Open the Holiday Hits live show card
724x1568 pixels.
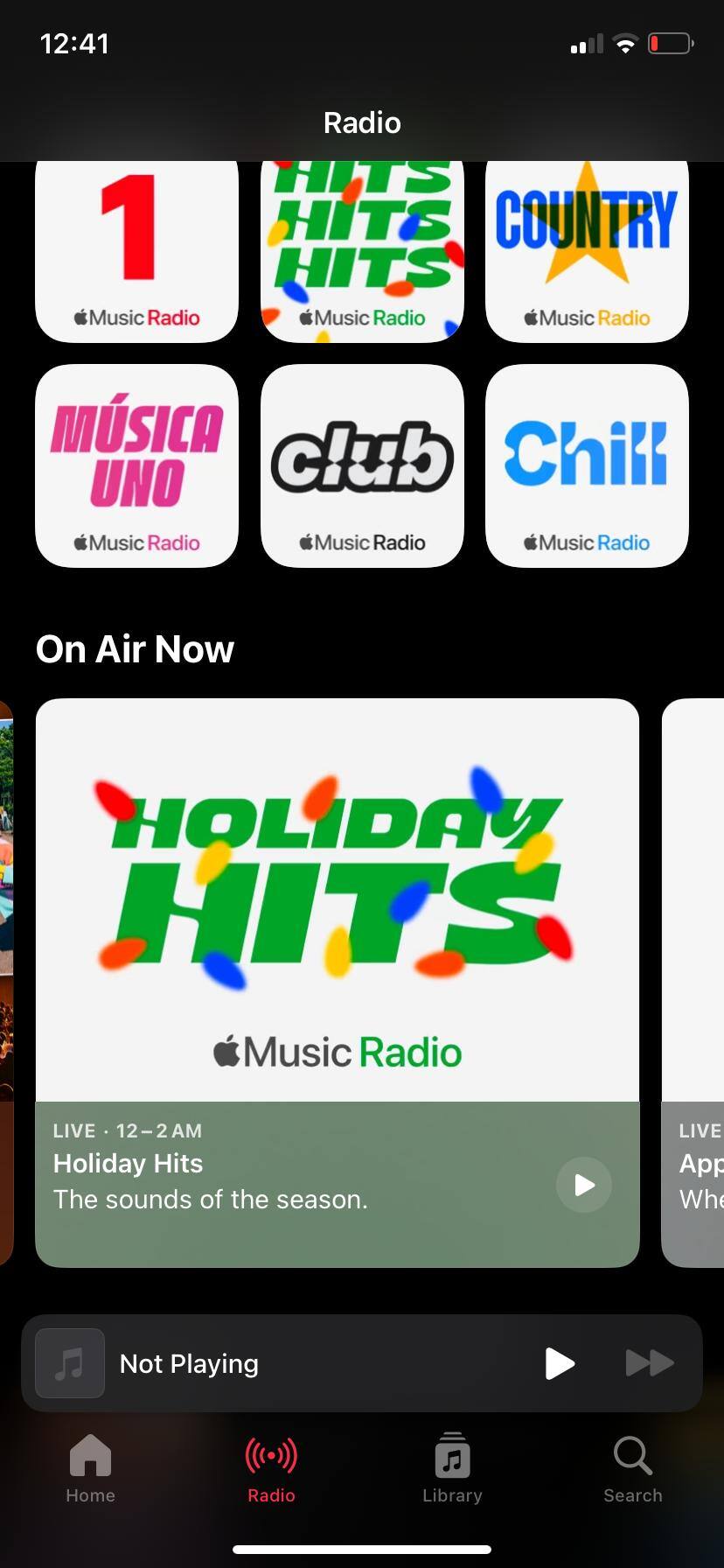pyautogui.click(x=338, y=901)
